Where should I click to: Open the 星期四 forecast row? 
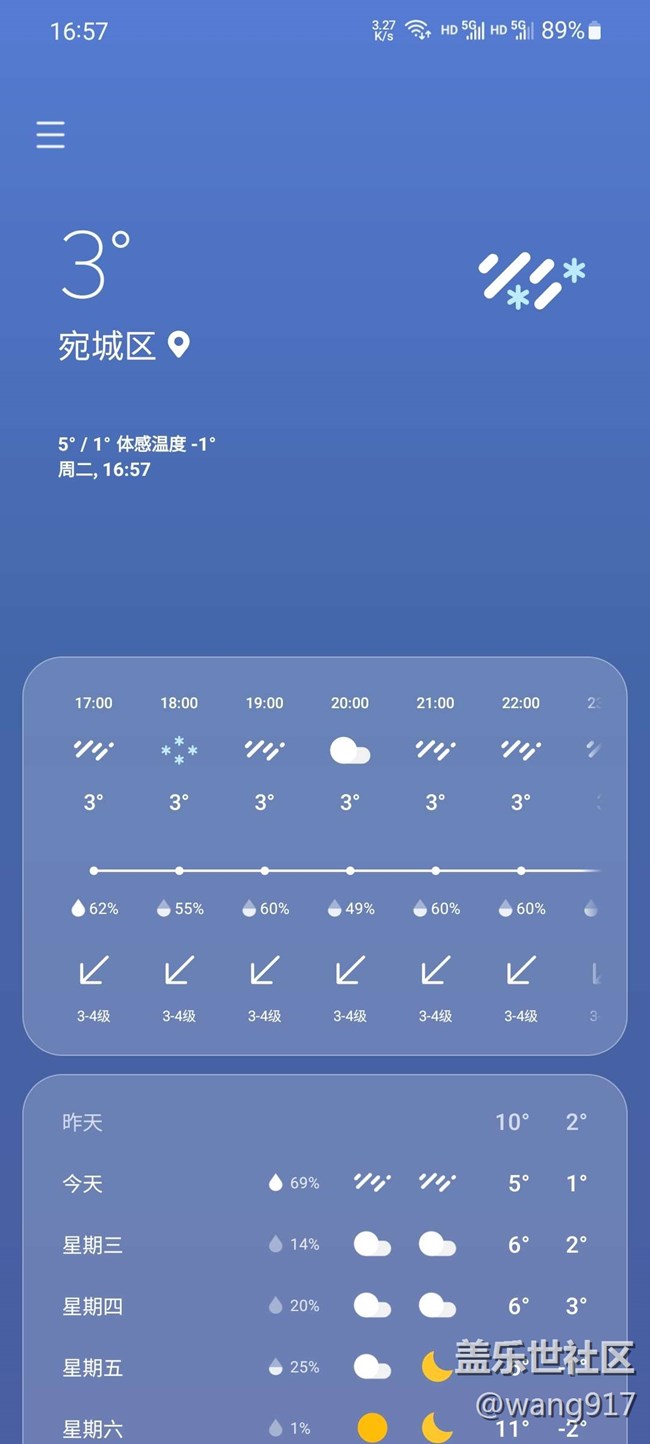(325, 1306)
